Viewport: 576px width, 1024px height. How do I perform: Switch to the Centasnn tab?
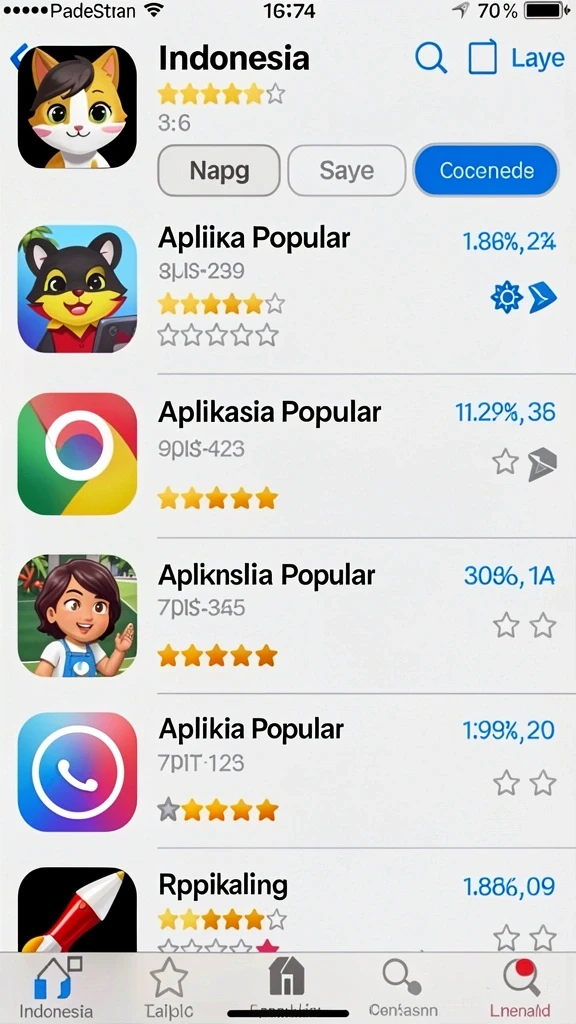pos(402,987)
